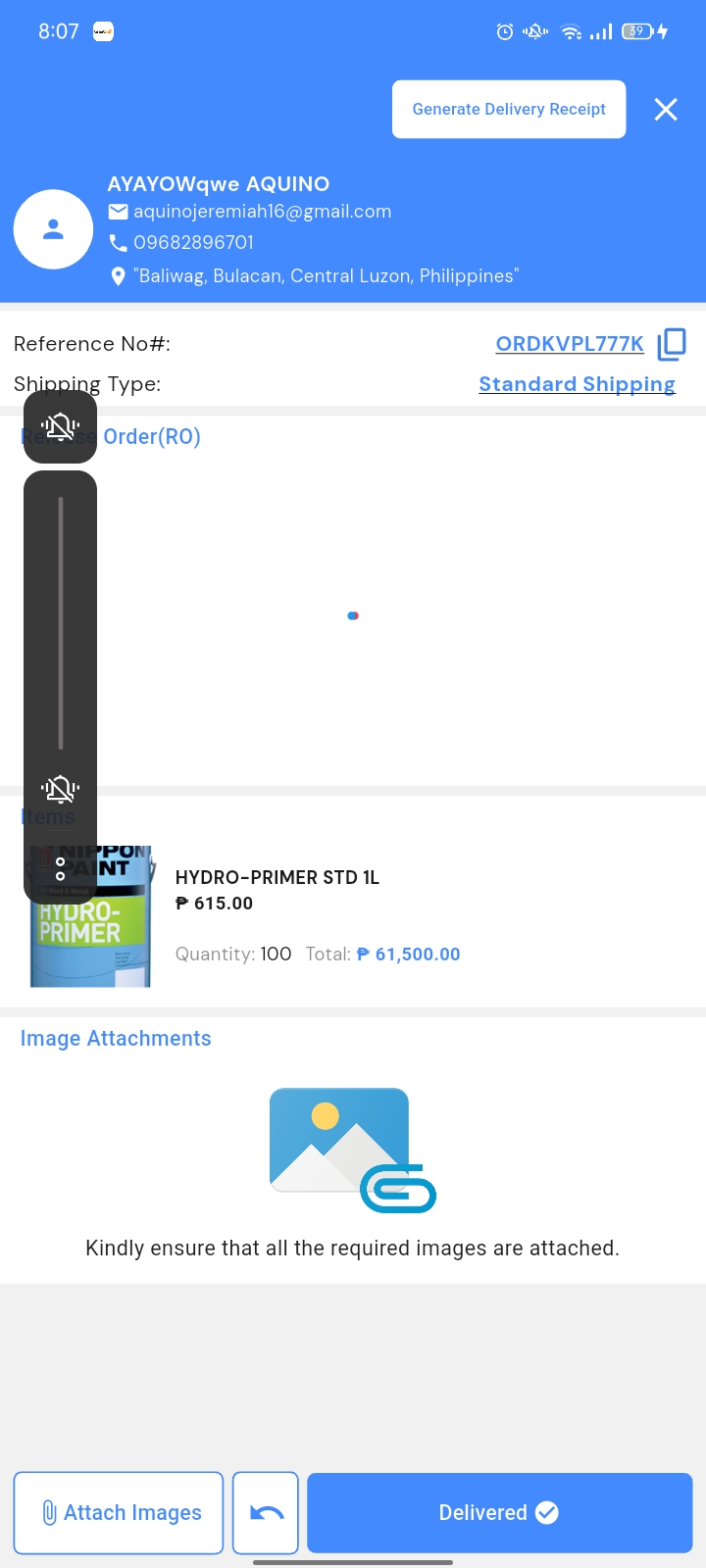Attach images to this order
Screen dimensions: 706x1568
(119, 1512)
